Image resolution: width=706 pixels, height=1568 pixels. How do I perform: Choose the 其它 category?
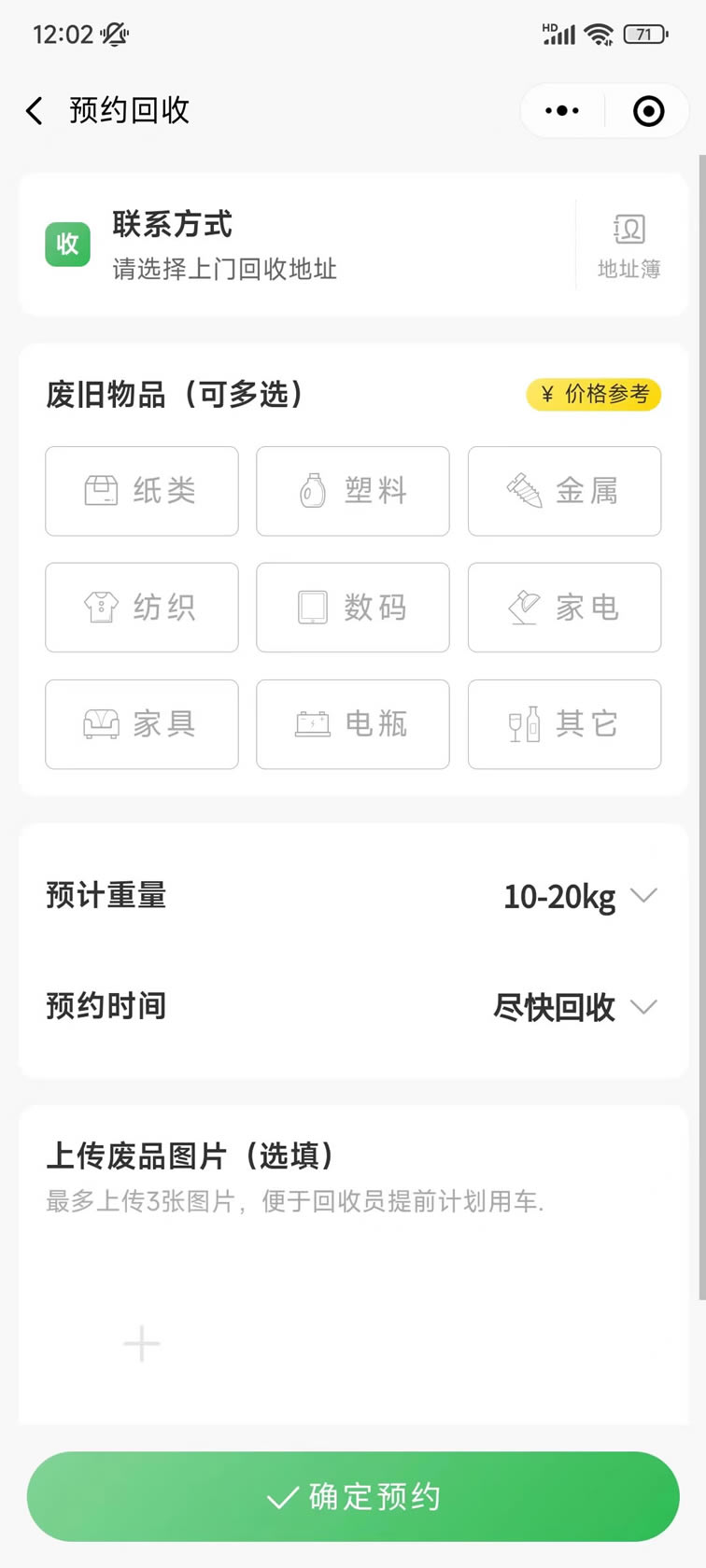click(x=564, y=724)
